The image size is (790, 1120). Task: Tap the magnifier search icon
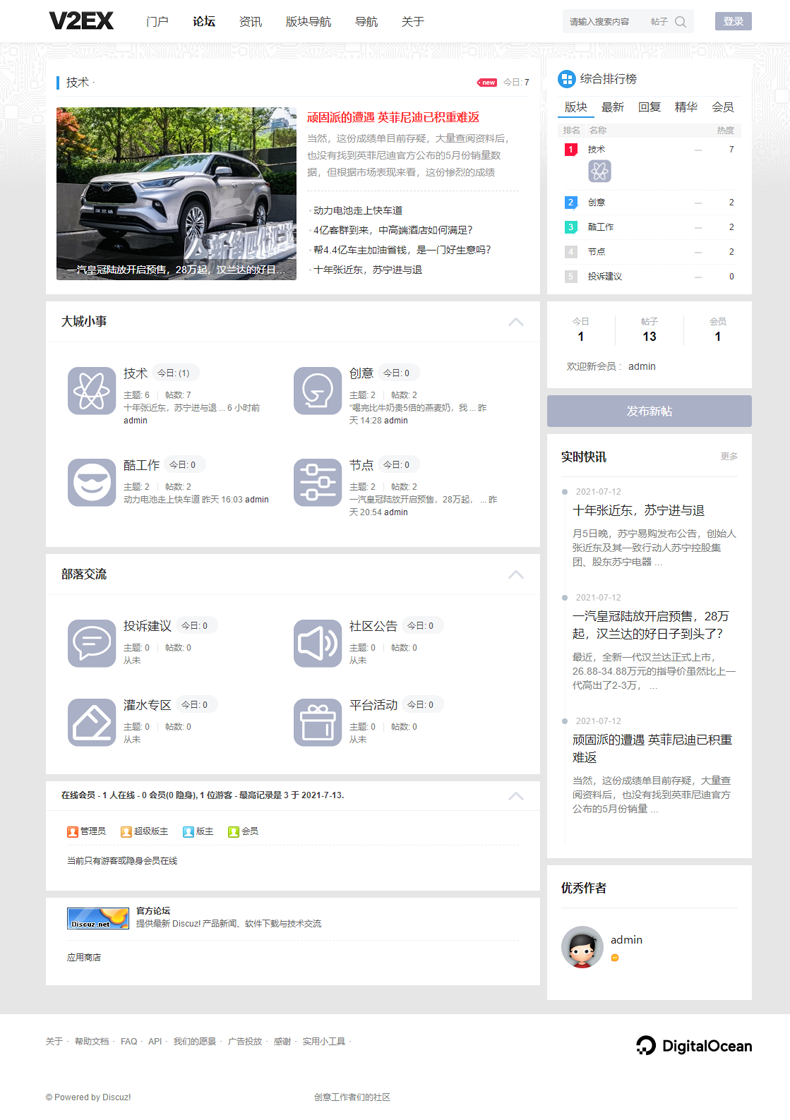click(x=681, y=21)
